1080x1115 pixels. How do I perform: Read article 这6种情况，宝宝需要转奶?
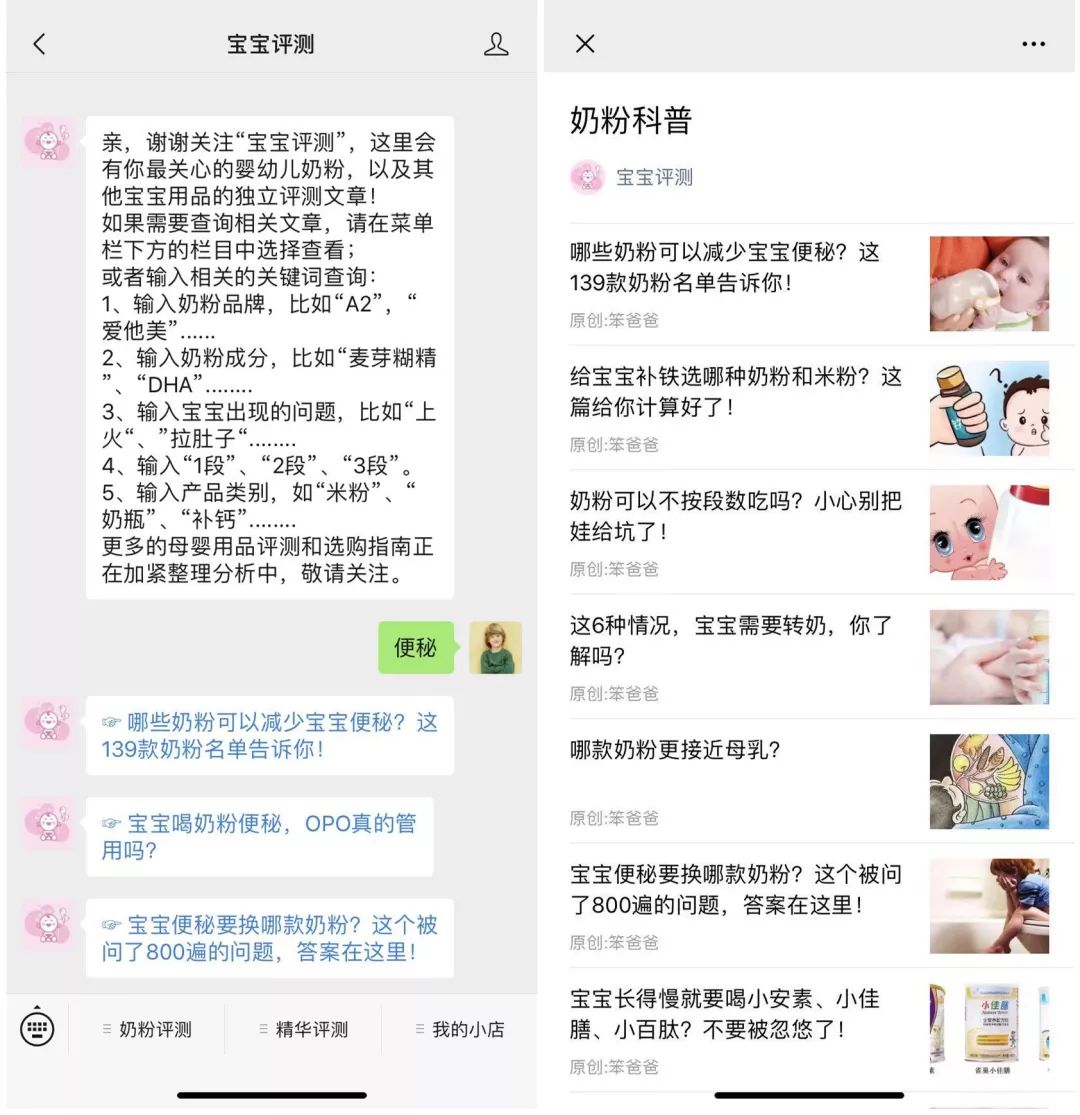click(x=732, y=641)
